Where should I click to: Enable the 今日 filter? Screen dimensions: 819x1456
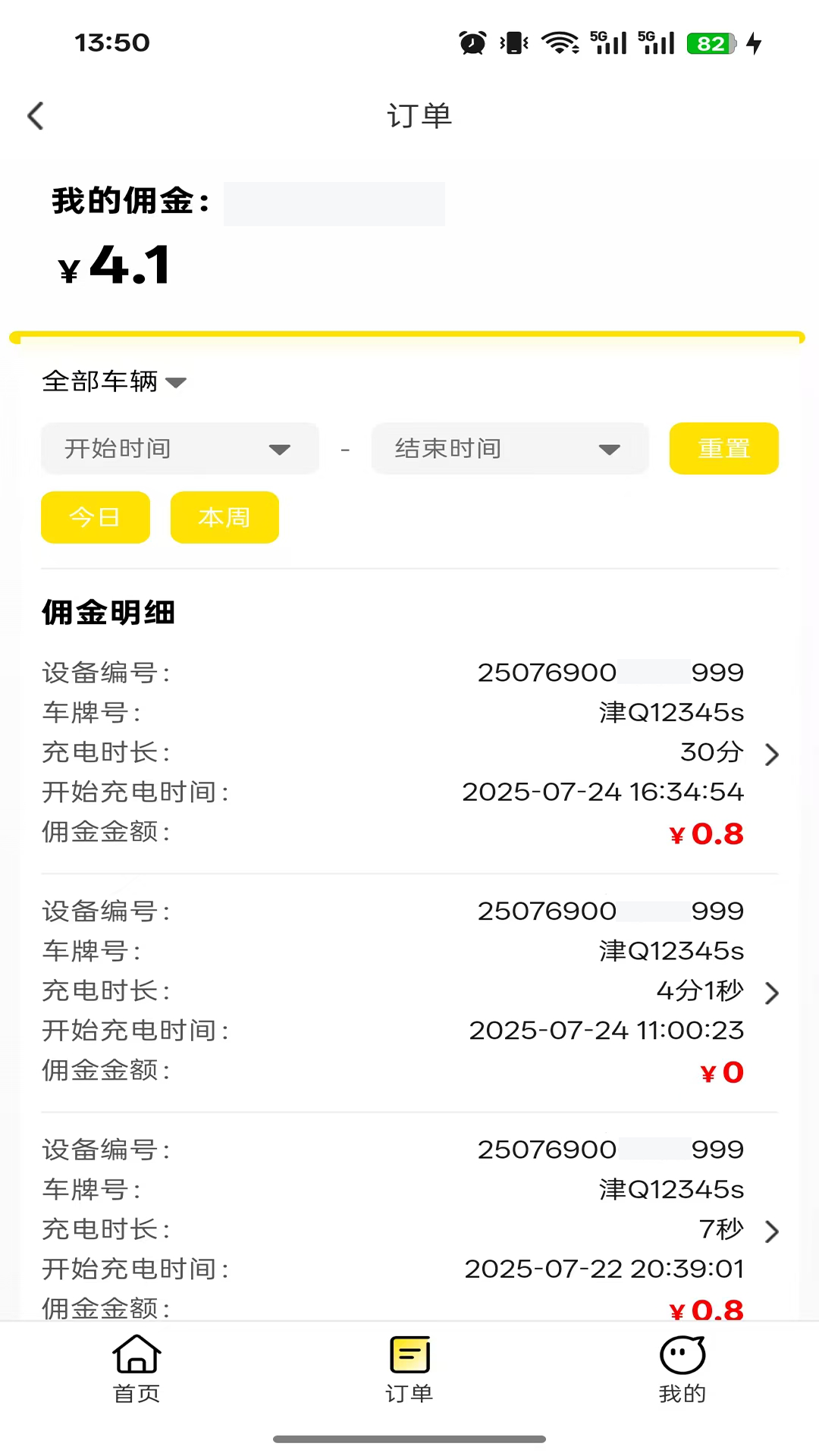(95, 517)
